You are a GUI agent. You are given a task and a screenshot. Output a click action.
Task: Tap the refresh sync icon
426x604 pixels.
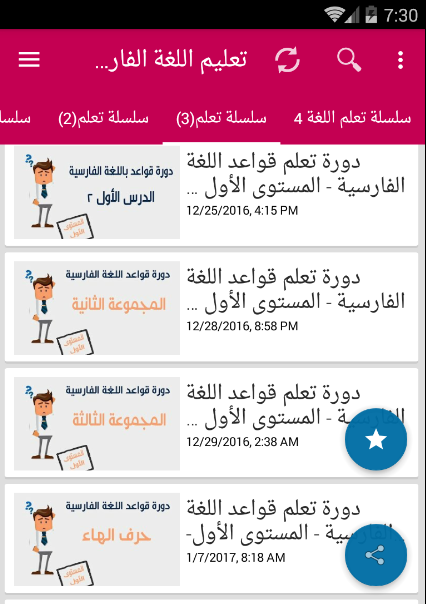[x=287, y=60]
